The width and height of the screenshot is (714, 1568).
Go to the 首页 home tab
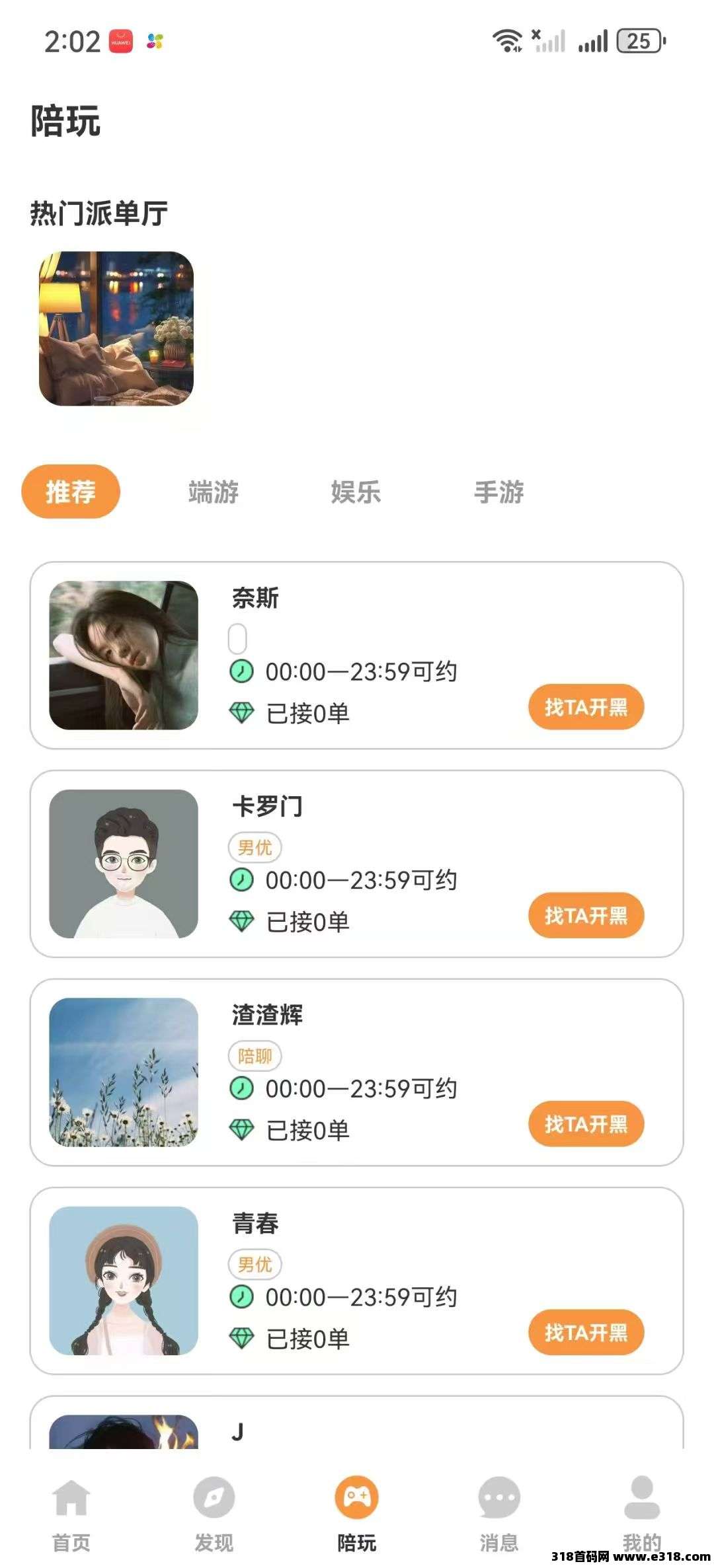tap(71, 1513)
